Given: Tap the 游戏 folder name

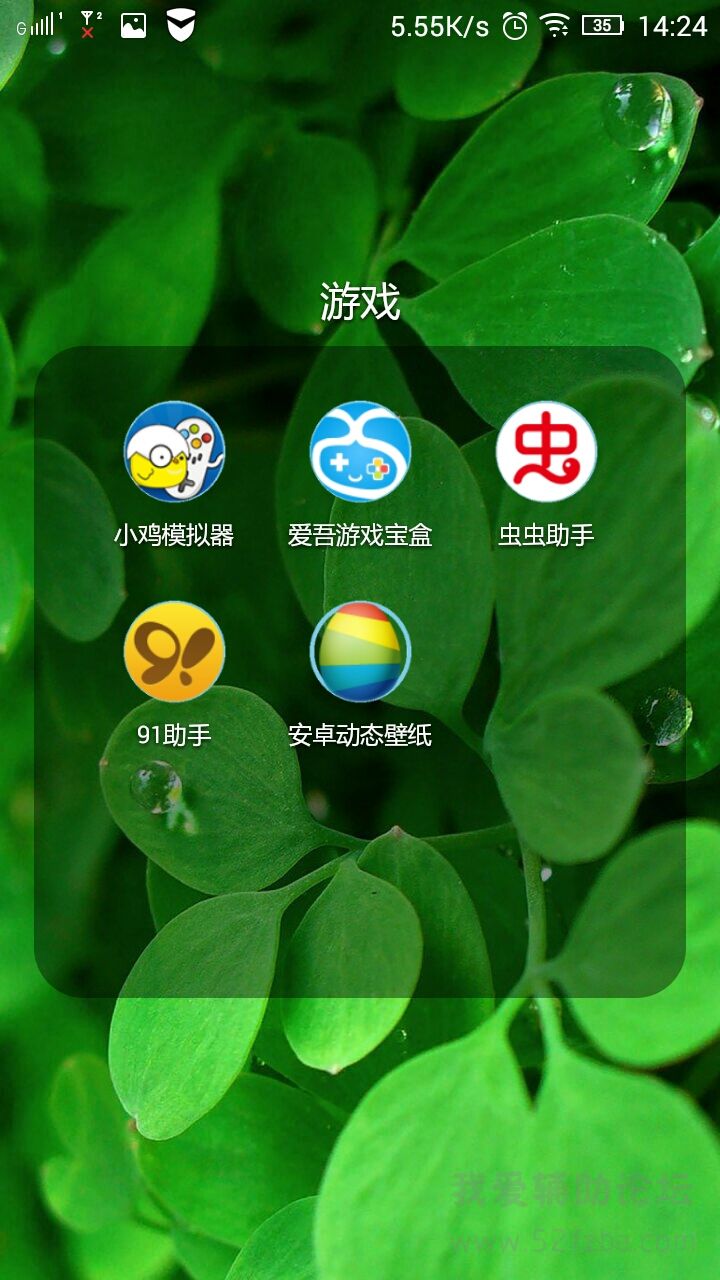Looking at the screenshot, I should [360, 302].
